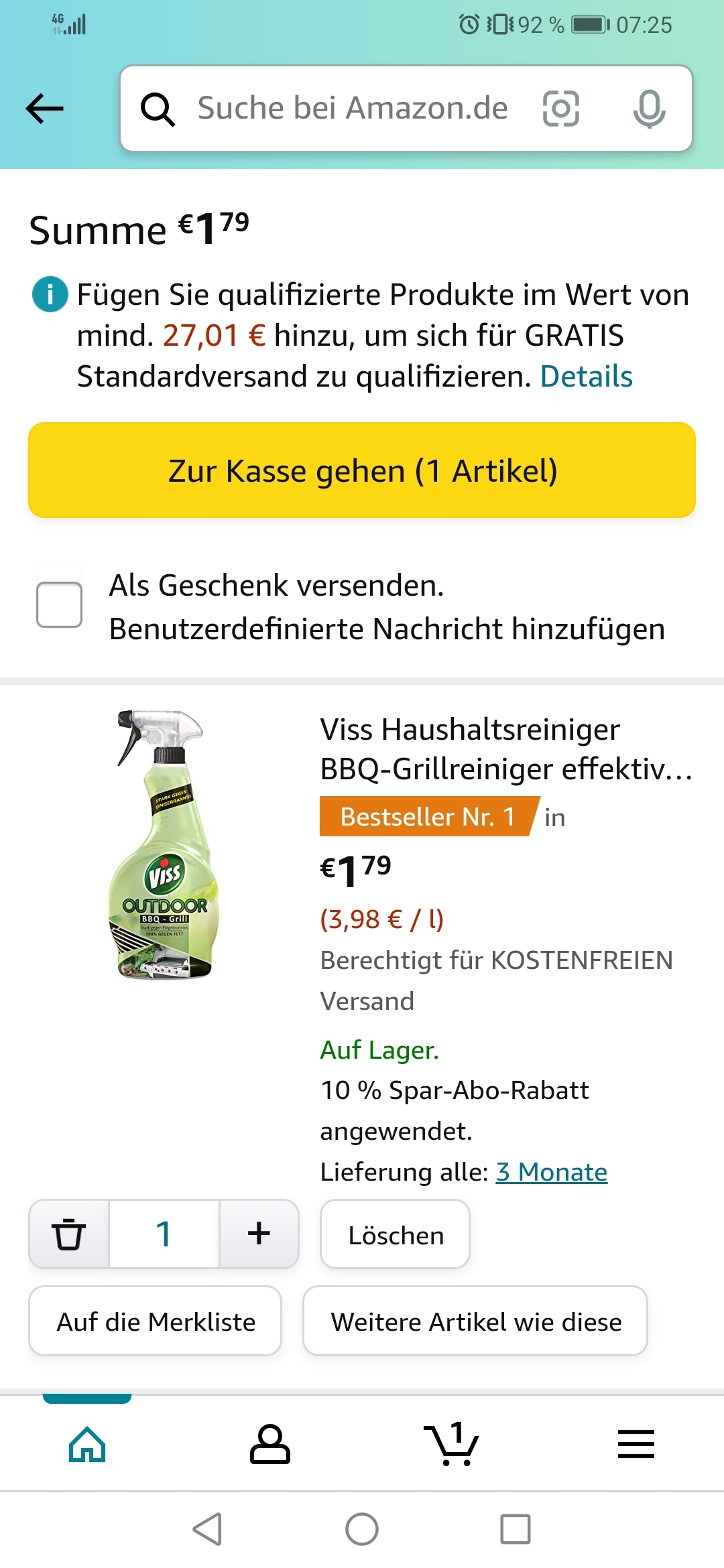Switch to the Home tab

tap(87, 1444)
